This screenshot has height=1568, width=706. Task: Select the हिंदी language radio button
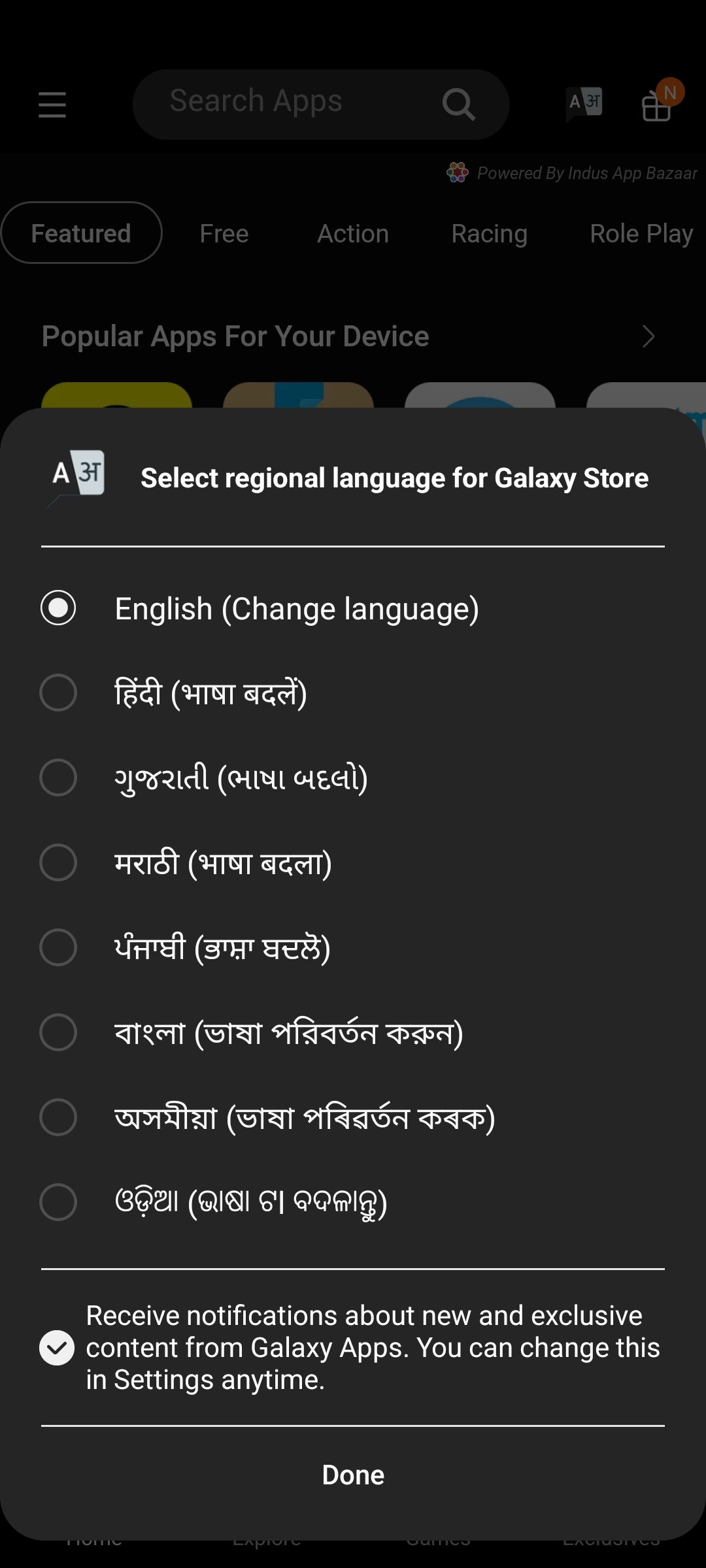pos(58,694)
